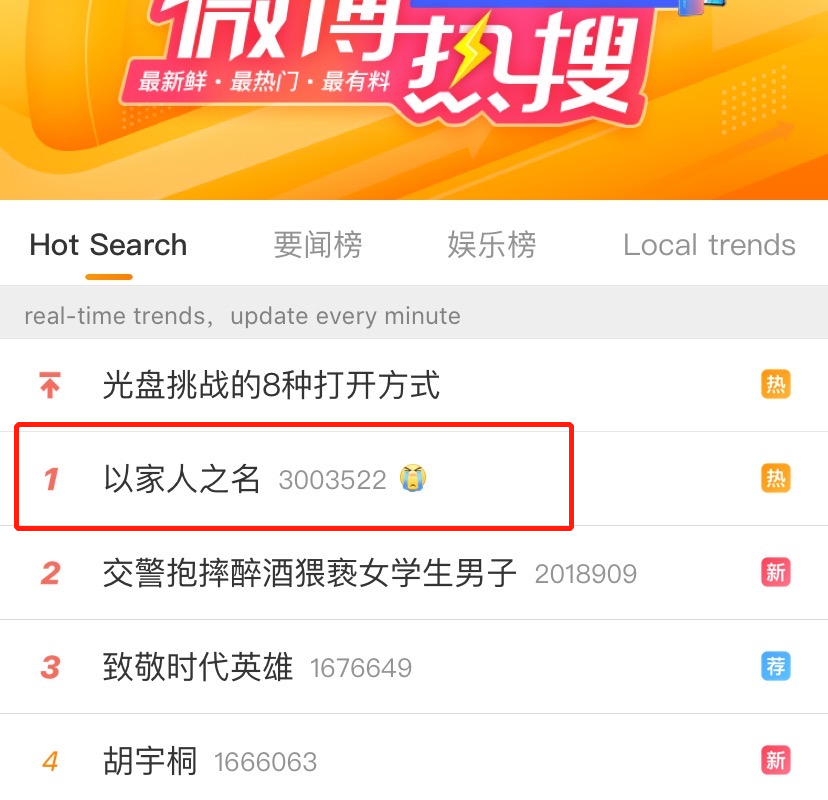828x800 pixels.
Task: Open pinned topic 光盘挑战的8种打开方式
Action: click(x=271, y=385)
